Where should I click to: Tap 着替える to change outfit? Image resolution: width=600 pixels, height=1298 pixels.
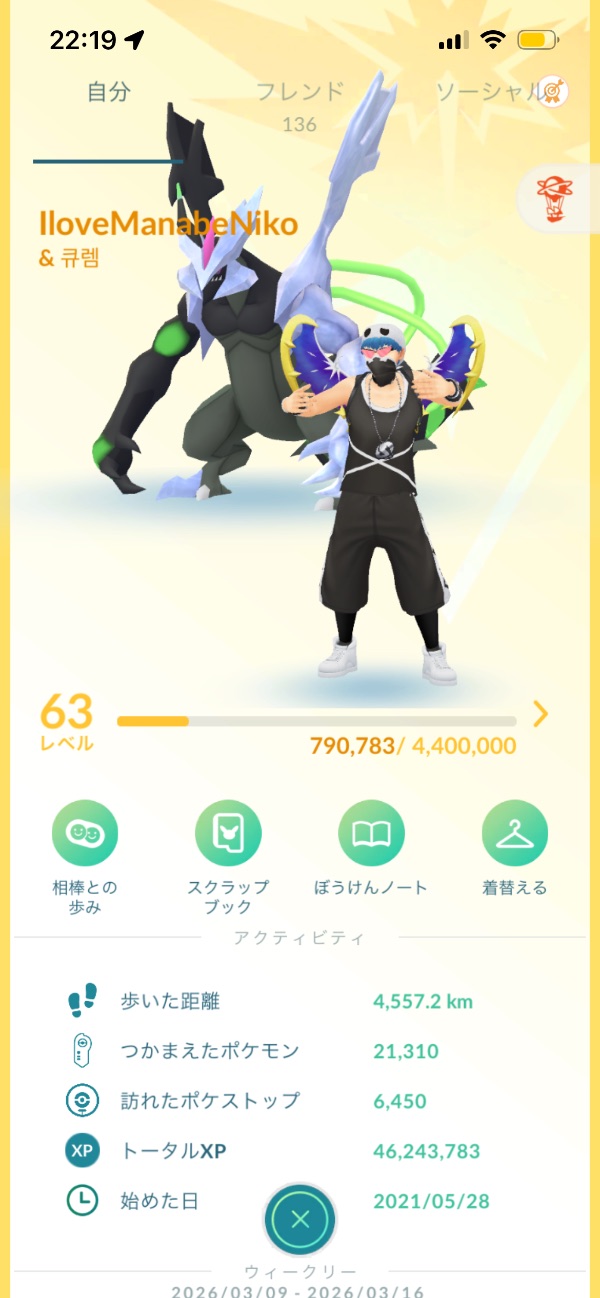(514, 834)
